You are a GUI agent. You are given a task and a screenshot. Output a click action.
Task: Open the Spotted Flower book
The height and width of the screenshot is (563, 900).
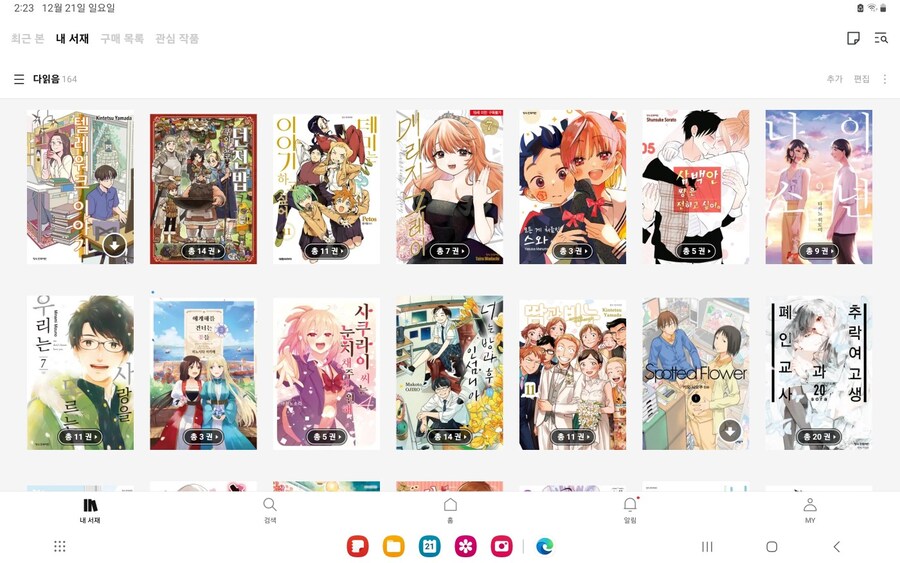(695, 373)
